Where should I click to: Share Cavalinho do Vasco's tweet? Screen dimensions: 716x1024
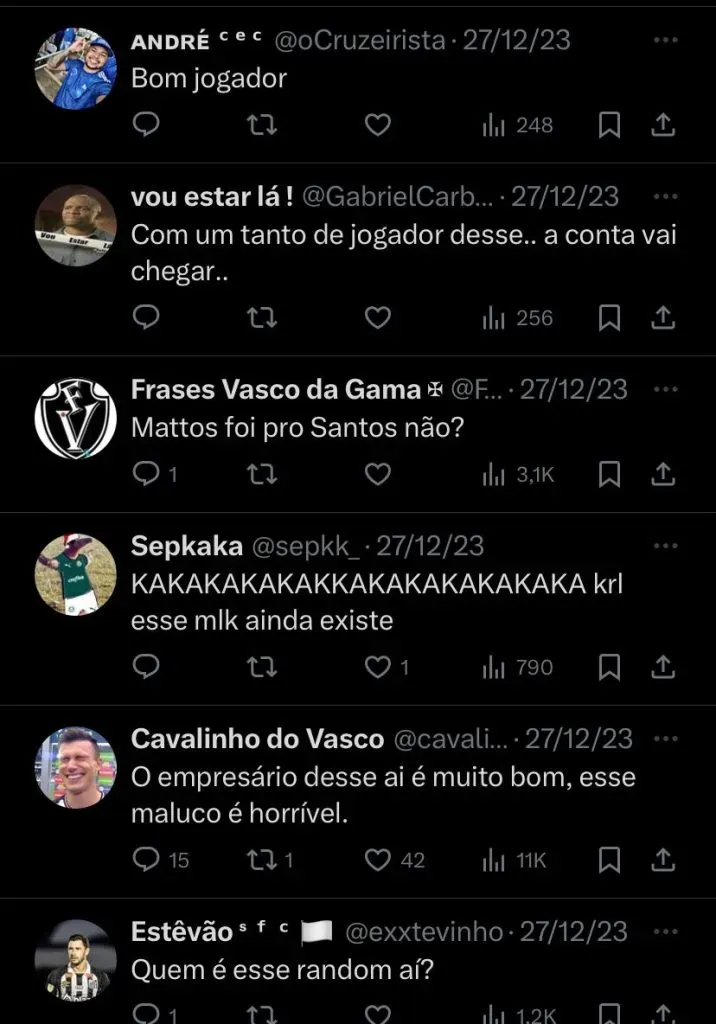663,860
